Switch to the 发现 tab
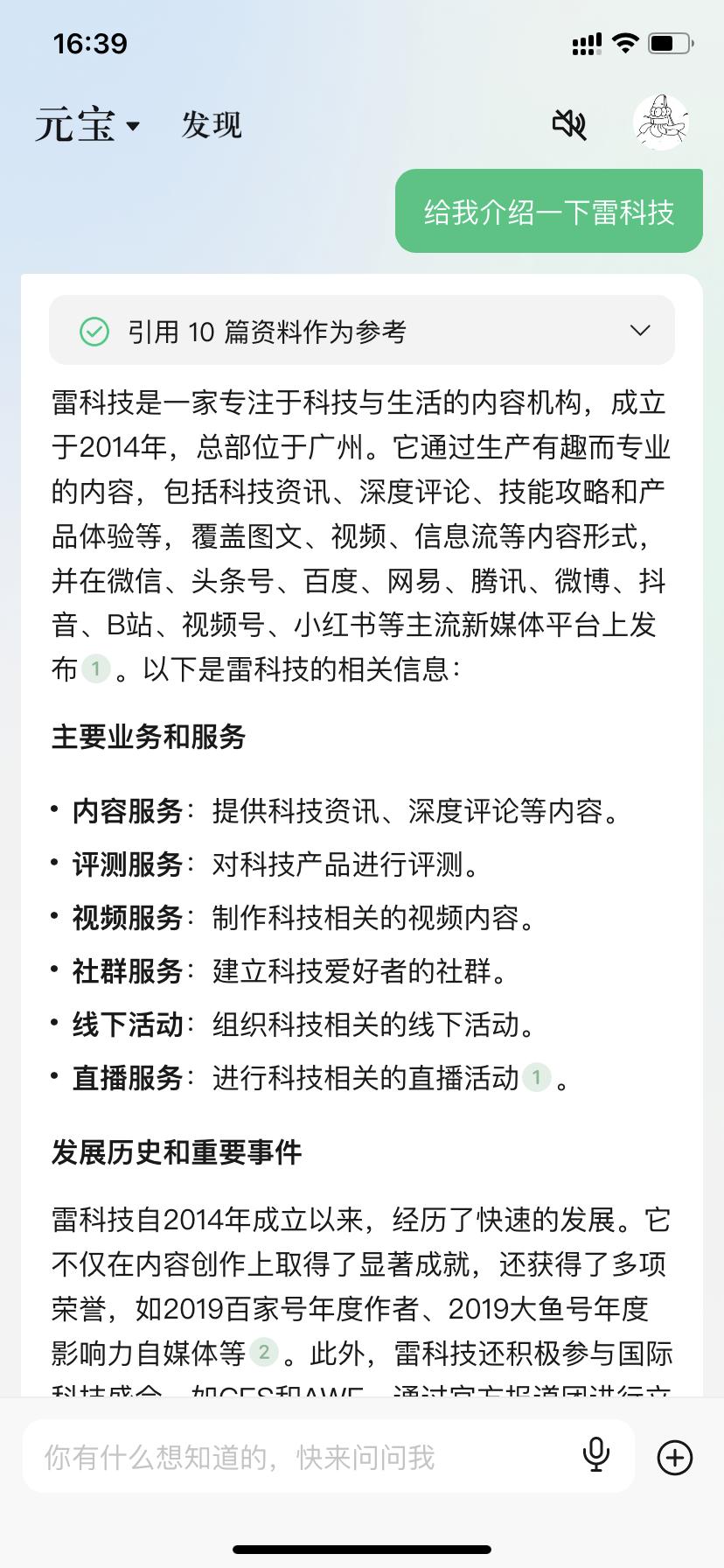The height and width of the screenshot is (1568, 724). [x=211, y=124]
